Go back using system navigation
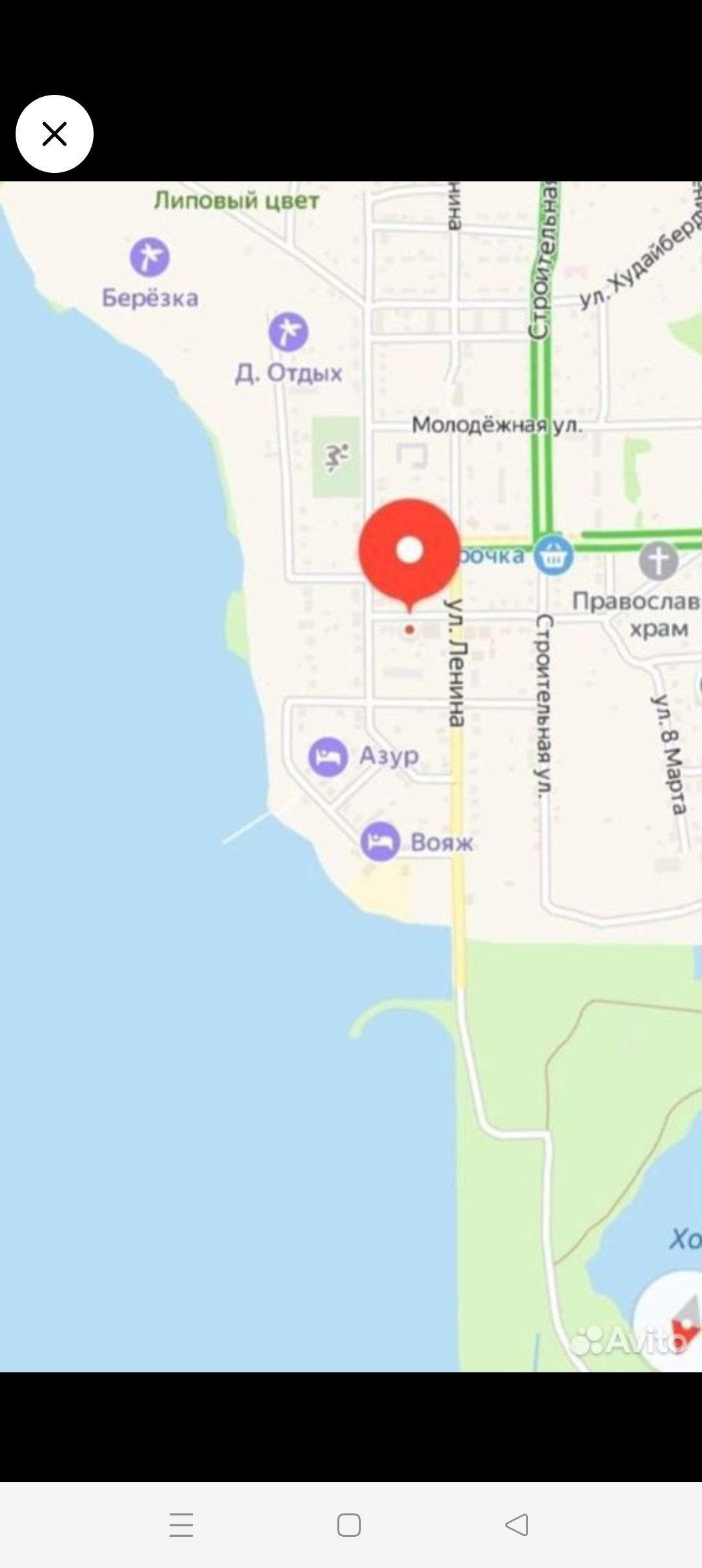This screenshot has height=1568, width=702. point(517,1525)
